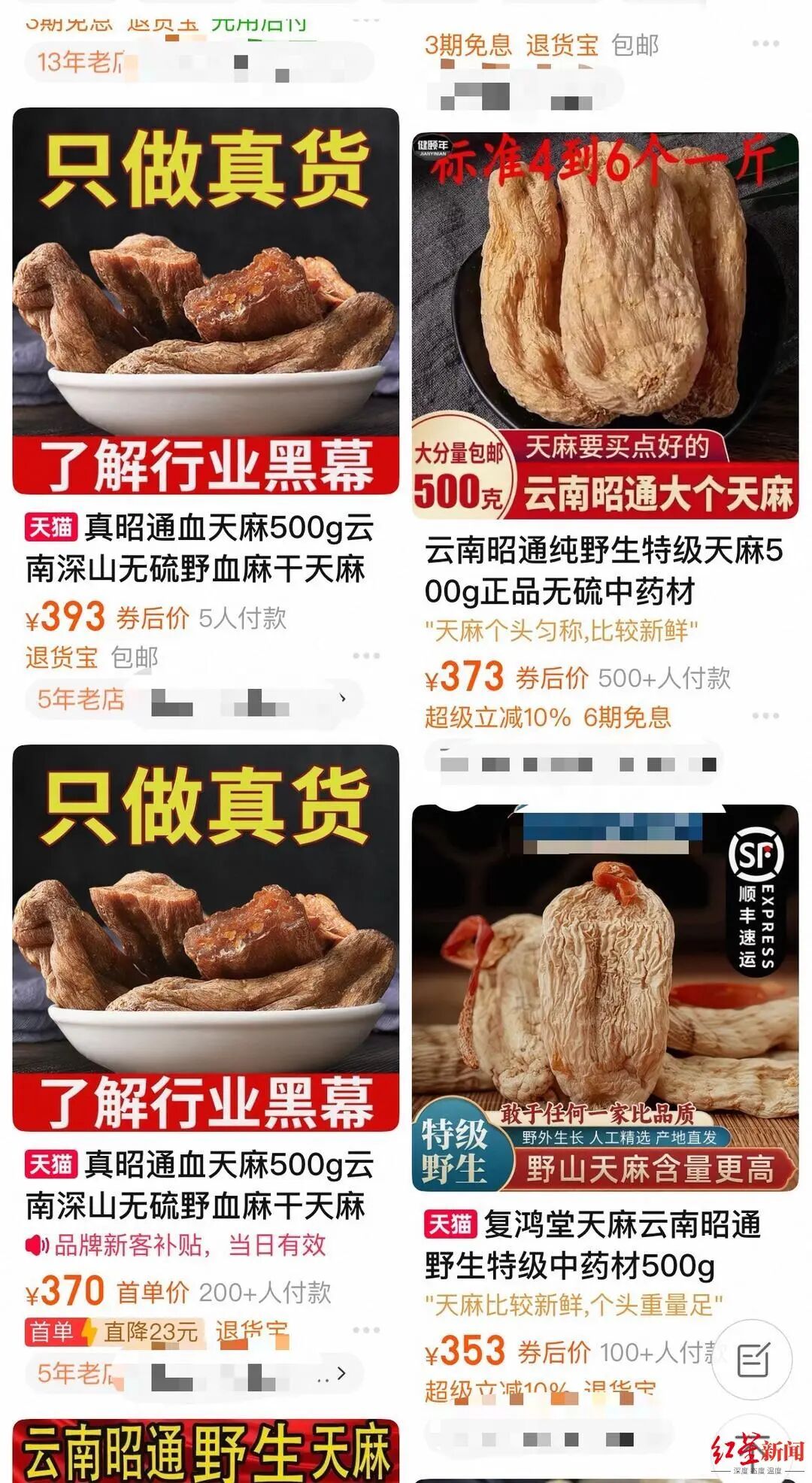Open the 云南昭通野生天麻 product tile

205,1451
